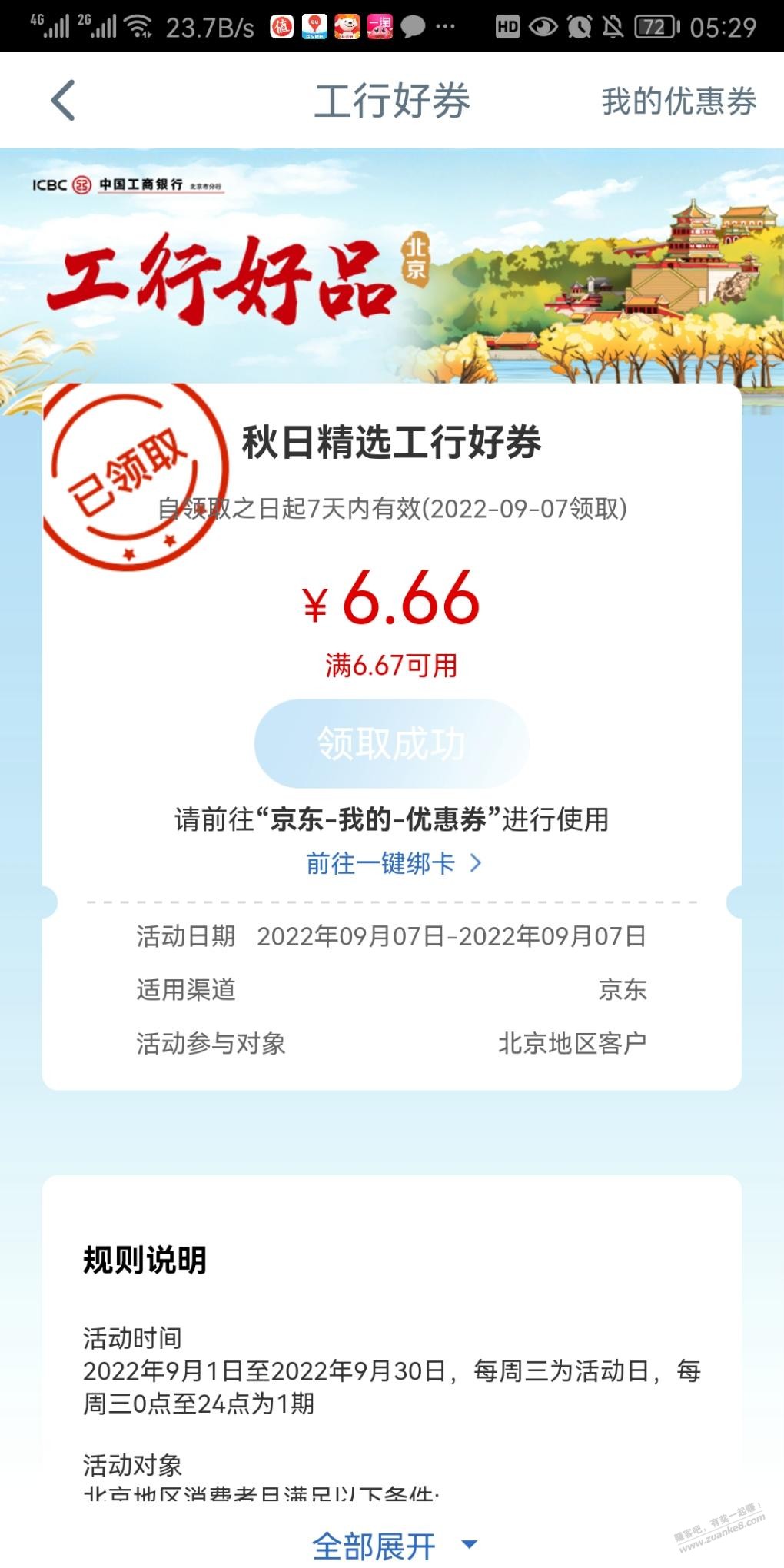Viewport: 784px width, 1568px height.
Task: Tap the 领取成功 button
Action: coord(391,743)
